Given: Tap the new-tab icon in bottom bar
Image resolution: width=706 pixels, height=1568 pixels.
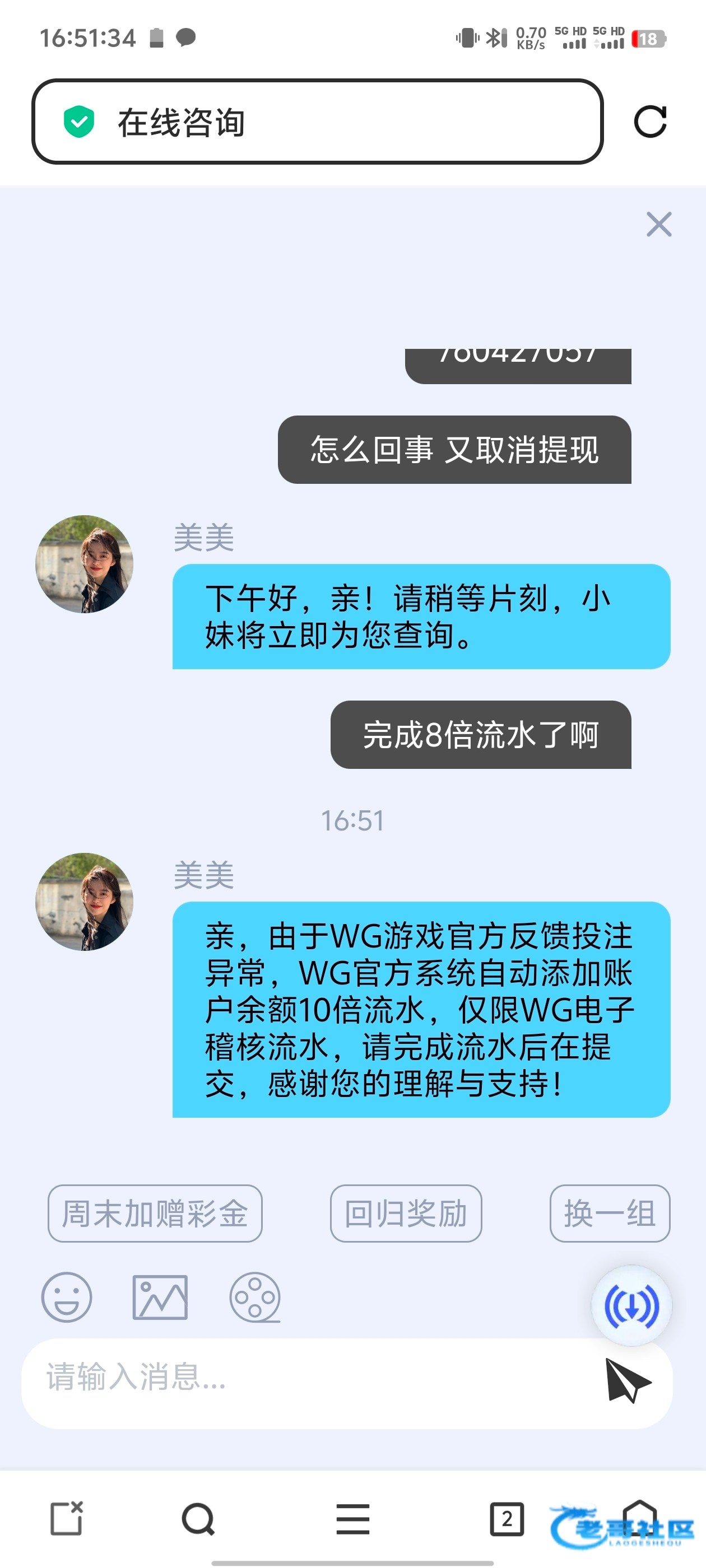Looking at the screenshot, I should tap(66, 1519).
